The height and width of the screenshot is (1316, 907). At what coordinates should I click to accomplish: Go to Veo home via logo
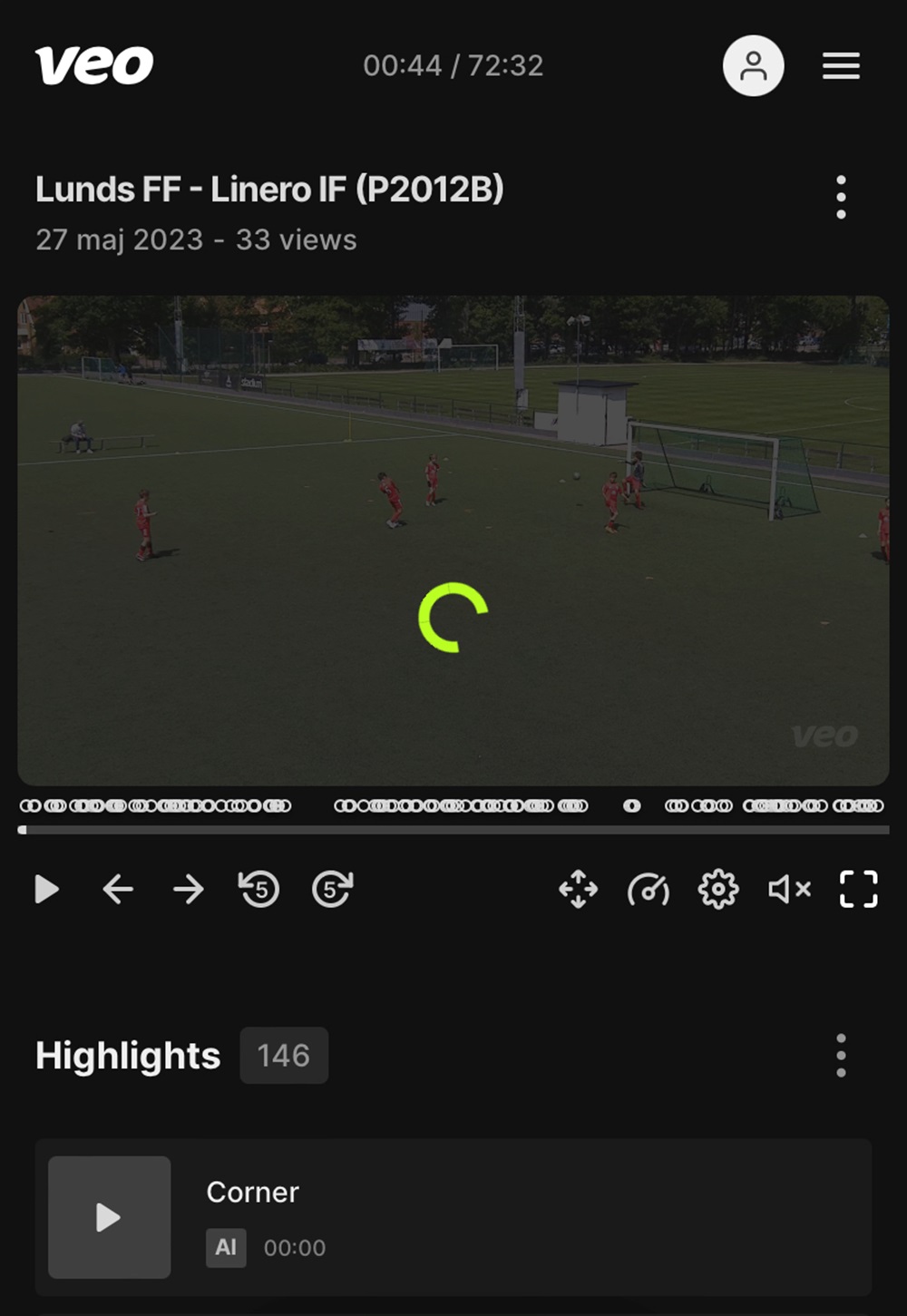(94, 65)
